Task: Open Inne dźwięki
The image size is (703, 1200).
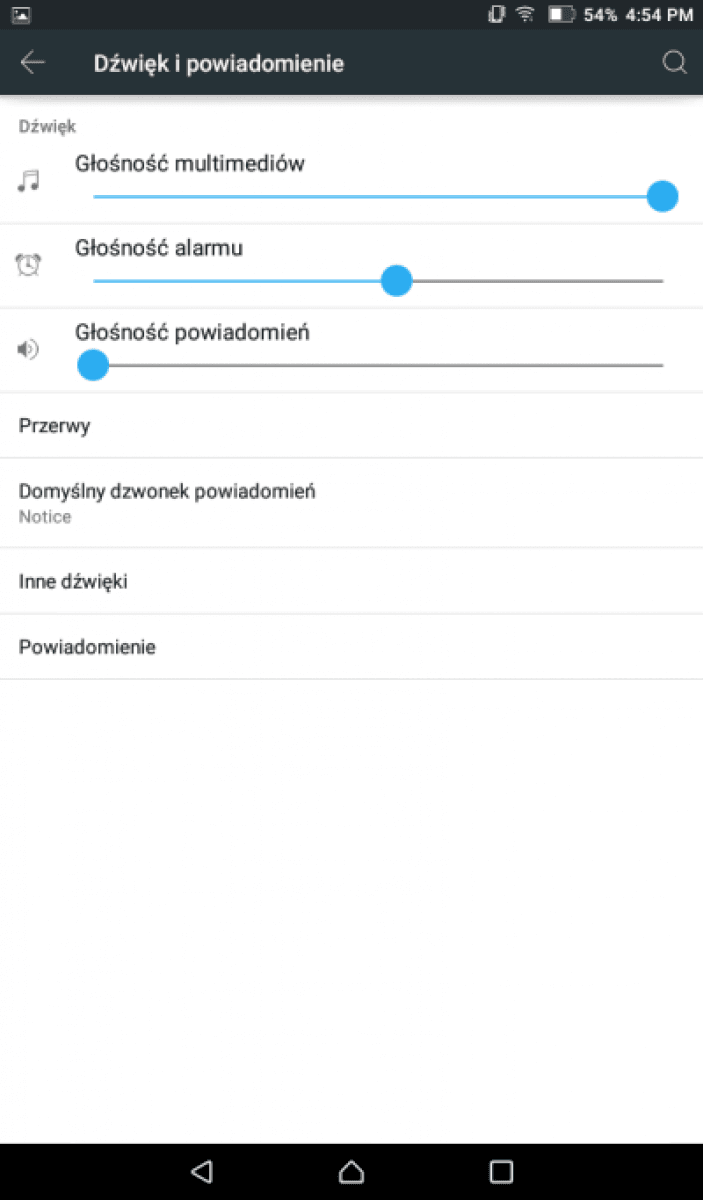Action: (351, 581)
